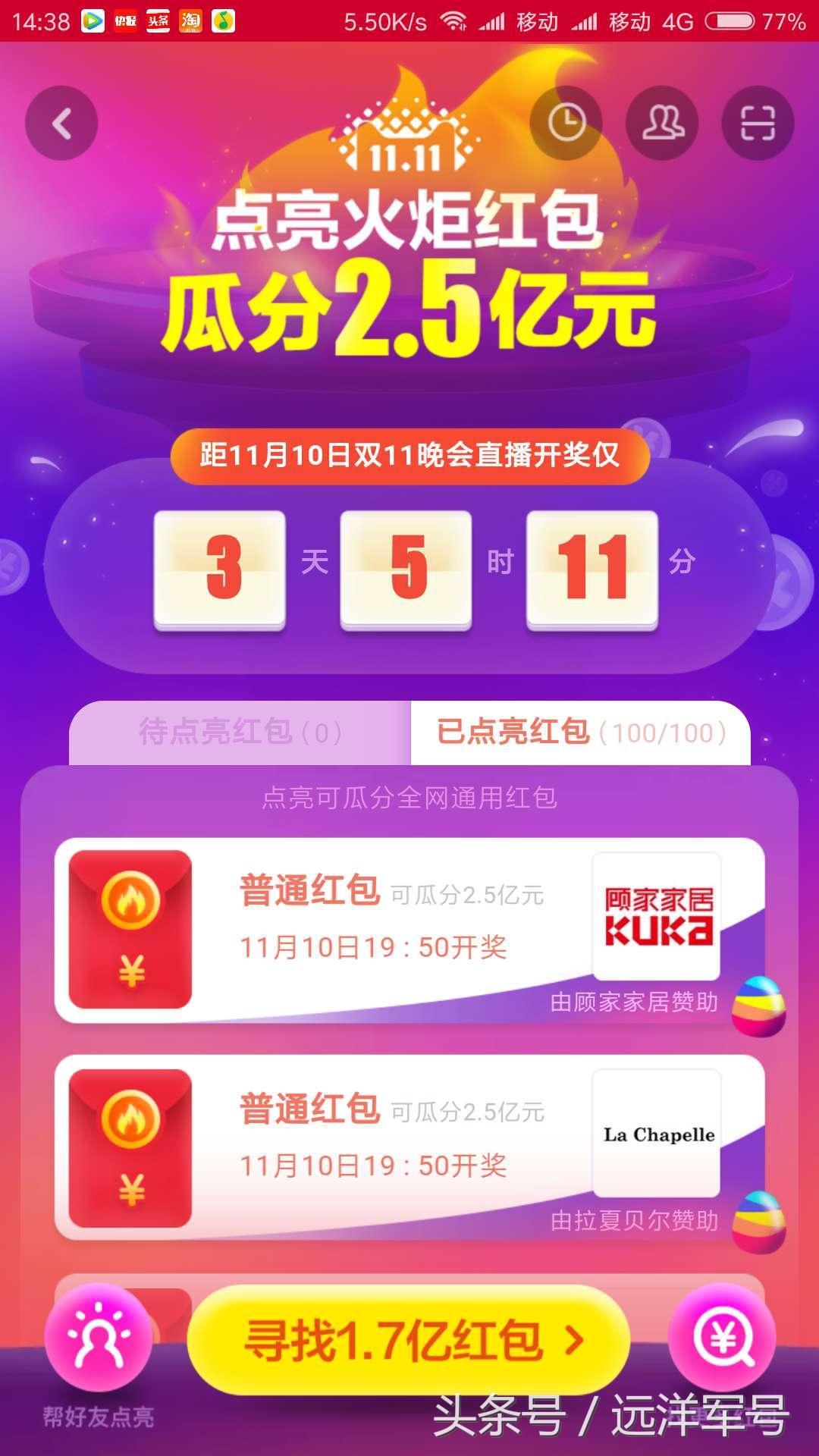819x1456 pixels.
Task: Open the scan code icon
Action: (758, 123)
